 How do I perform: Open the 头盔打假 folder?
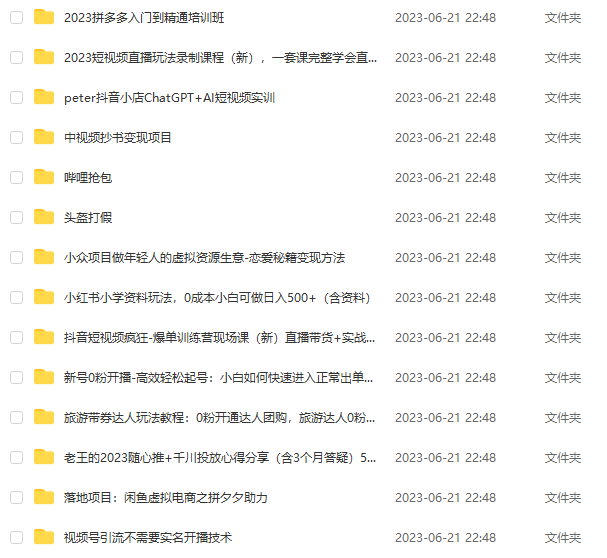click(88, 217)
